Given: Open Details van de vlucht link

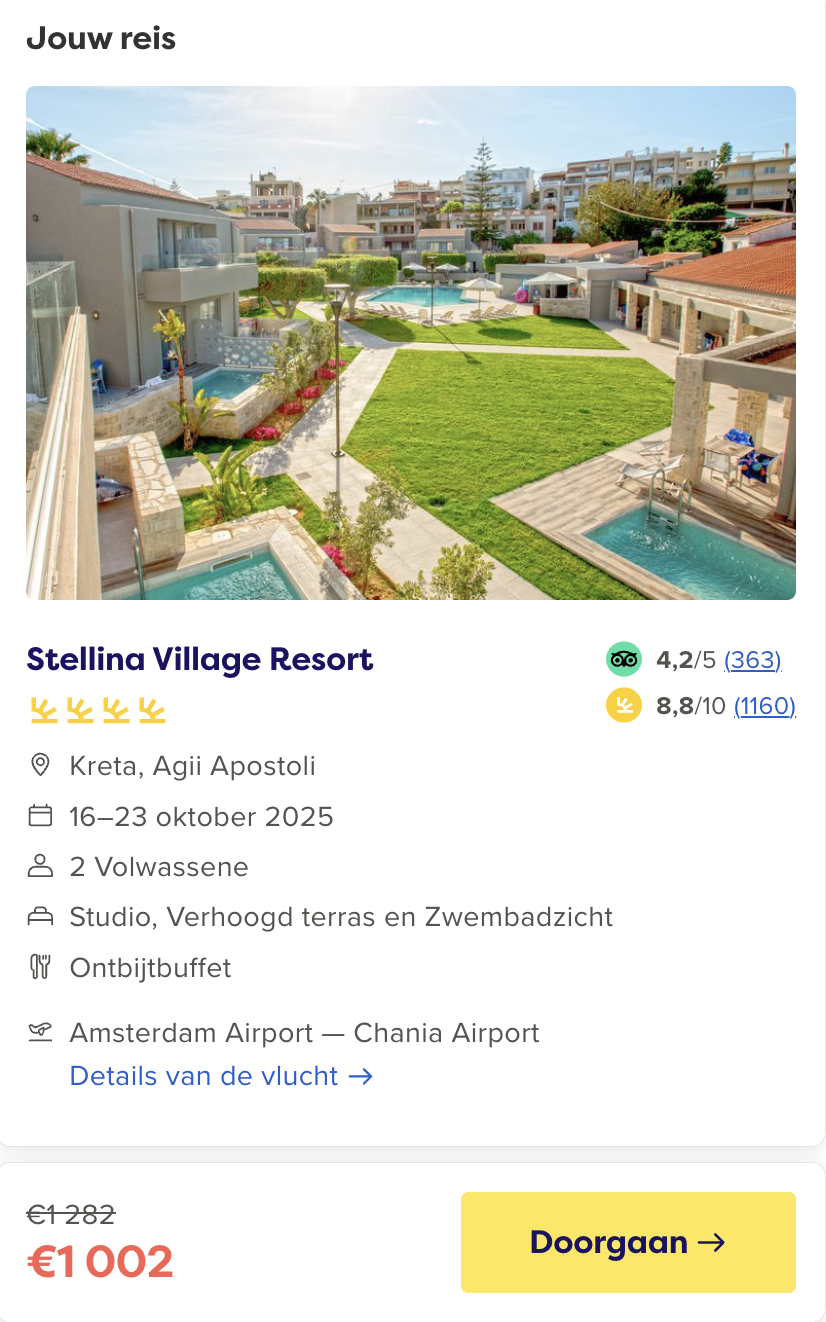Looking at the screenshot, I should pyautogui.click(x=221, y=1076).
